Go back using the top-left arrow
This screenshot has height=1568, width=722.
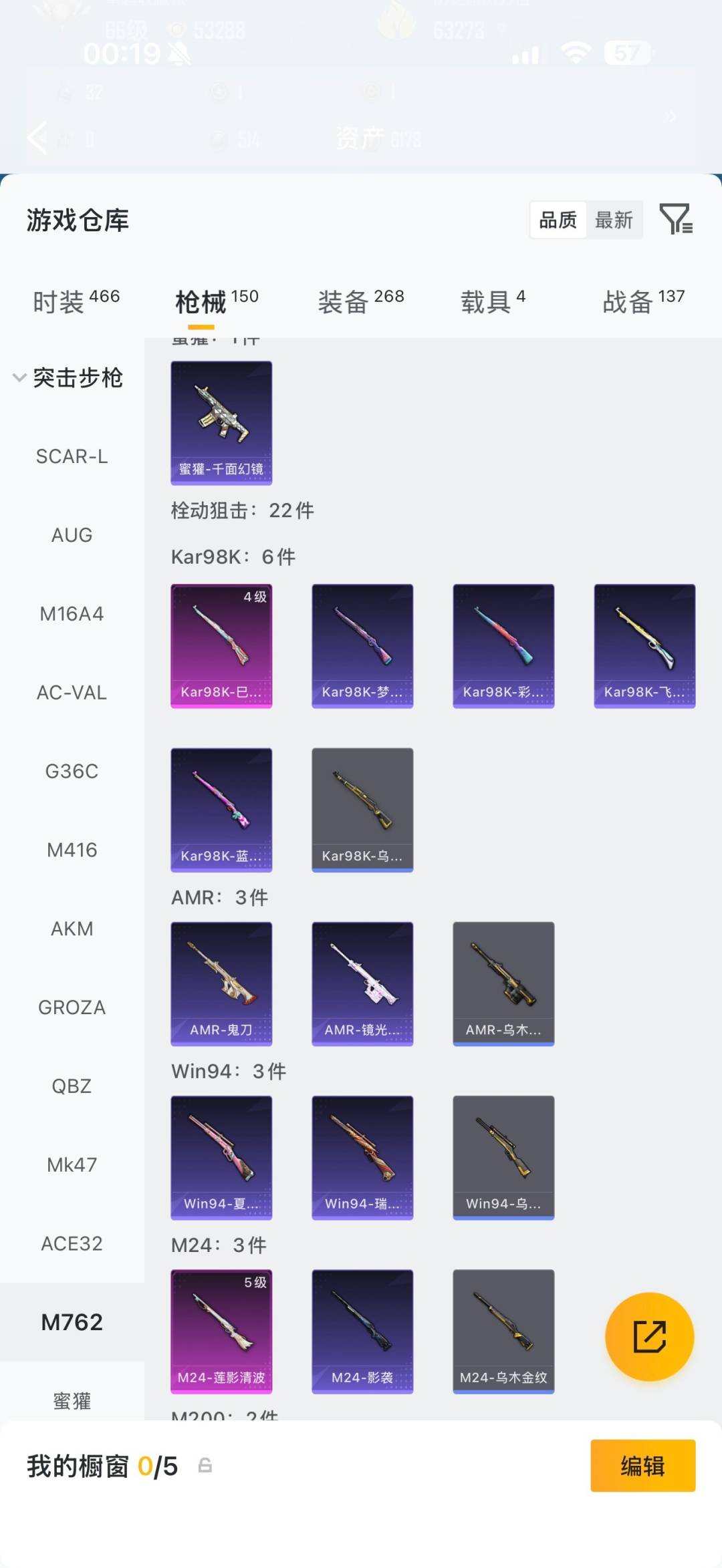point(37,138)
